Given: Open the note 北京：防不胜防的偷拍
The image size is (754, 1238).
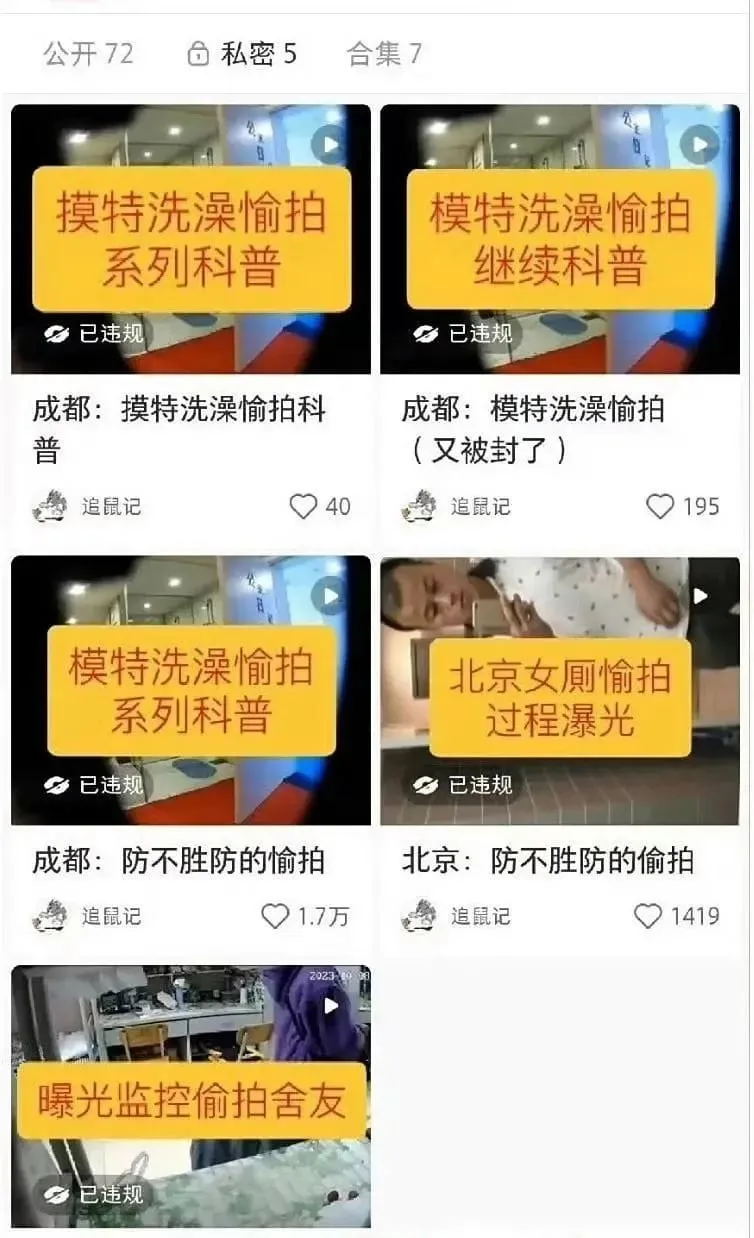Looking at the screenshot, I should (560, 690).
